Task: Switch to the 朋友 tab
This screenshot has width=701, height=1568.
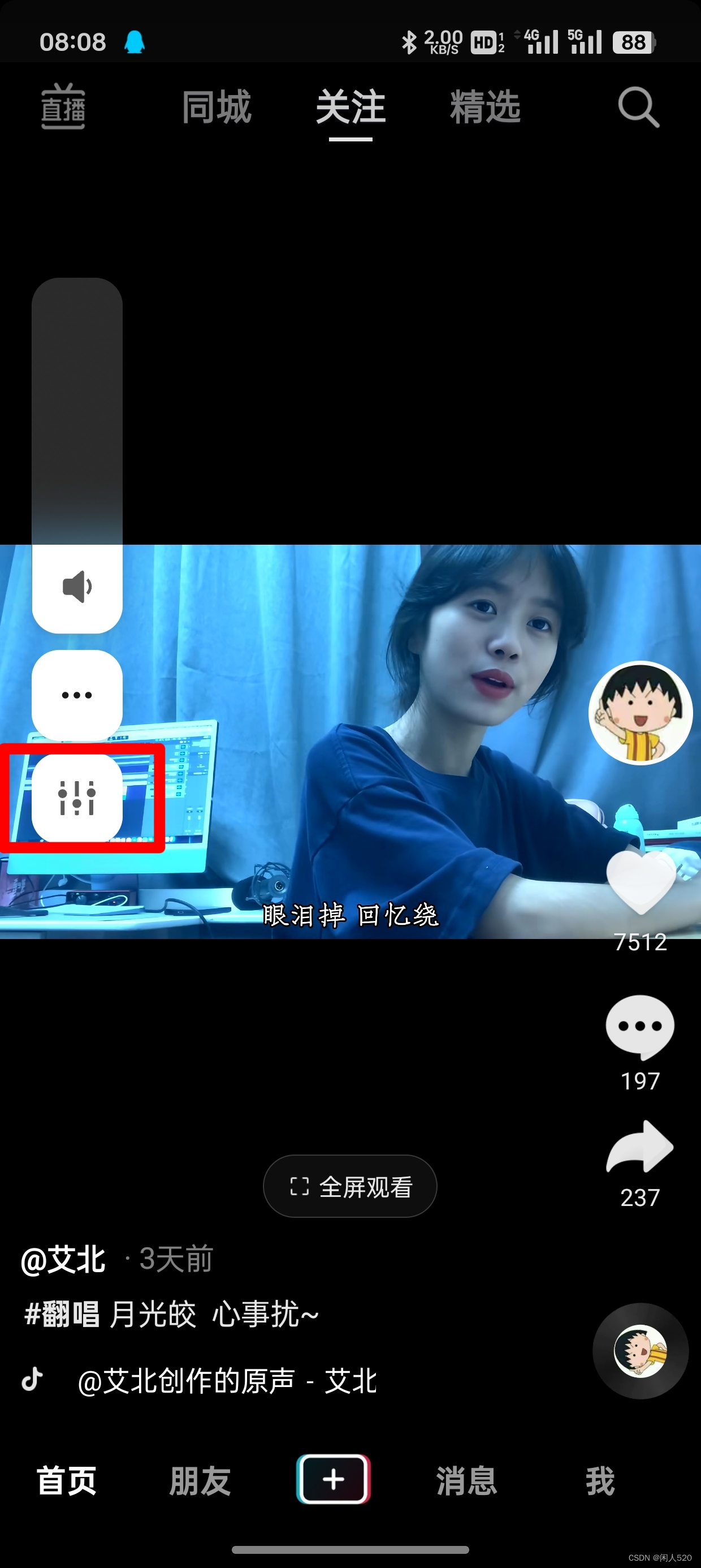Action: click(x=200, y=1480)
